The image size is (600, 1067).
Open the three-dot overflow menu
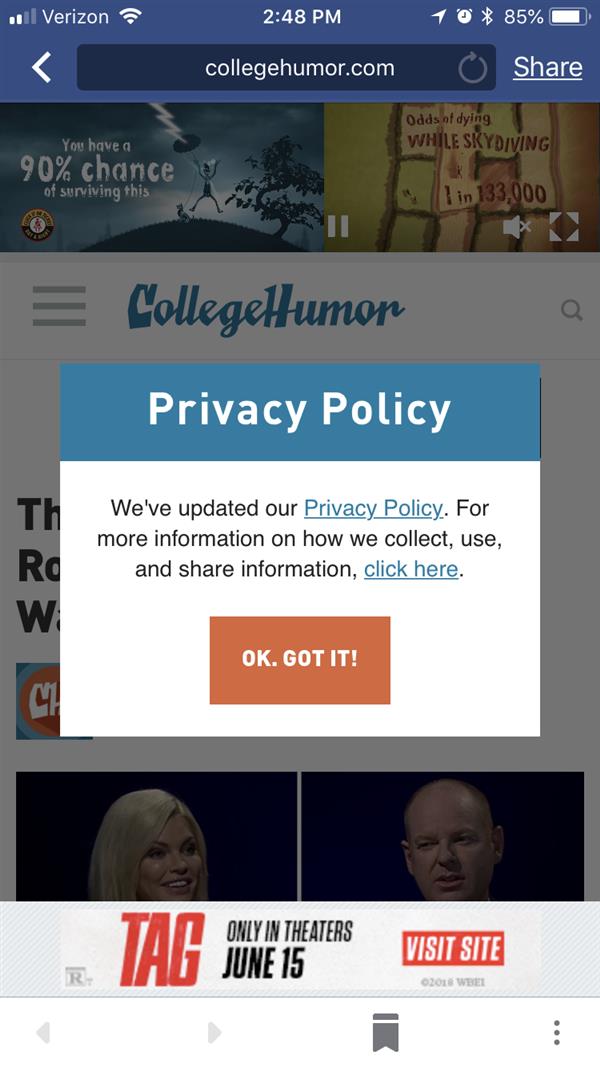click(556, 1032)
